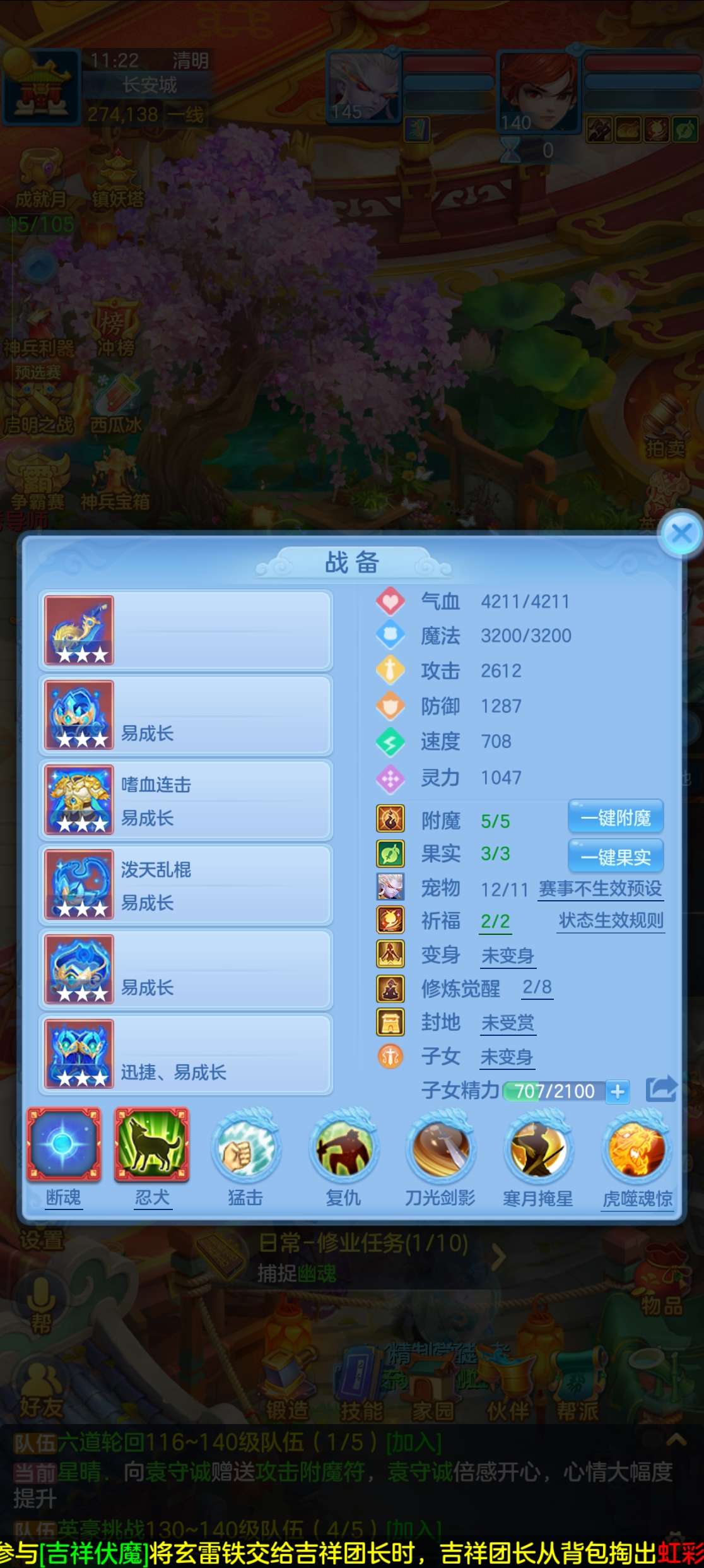Open the 变身 未变身 link

click(508, 956)
